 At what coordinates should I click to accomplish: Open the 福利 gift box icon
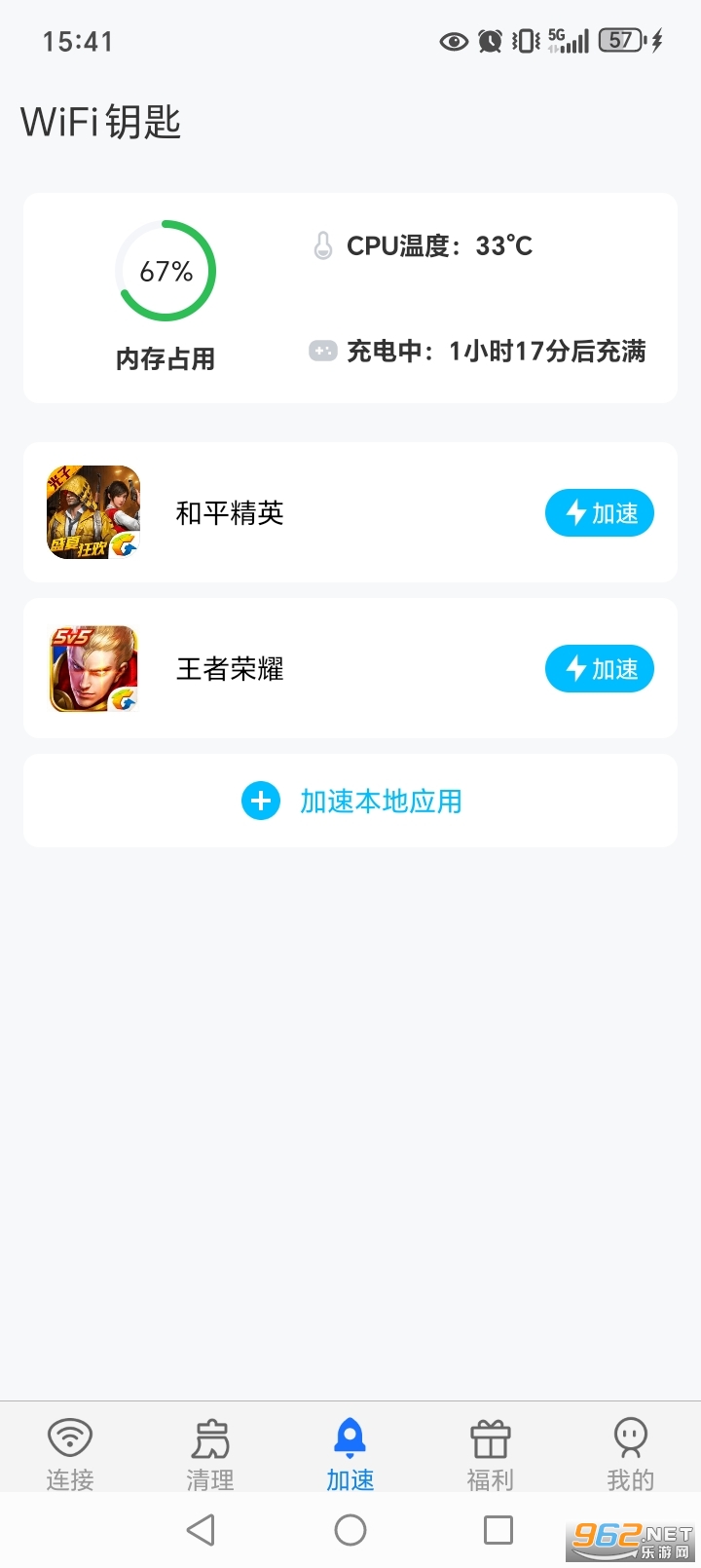click(490, 1435)
